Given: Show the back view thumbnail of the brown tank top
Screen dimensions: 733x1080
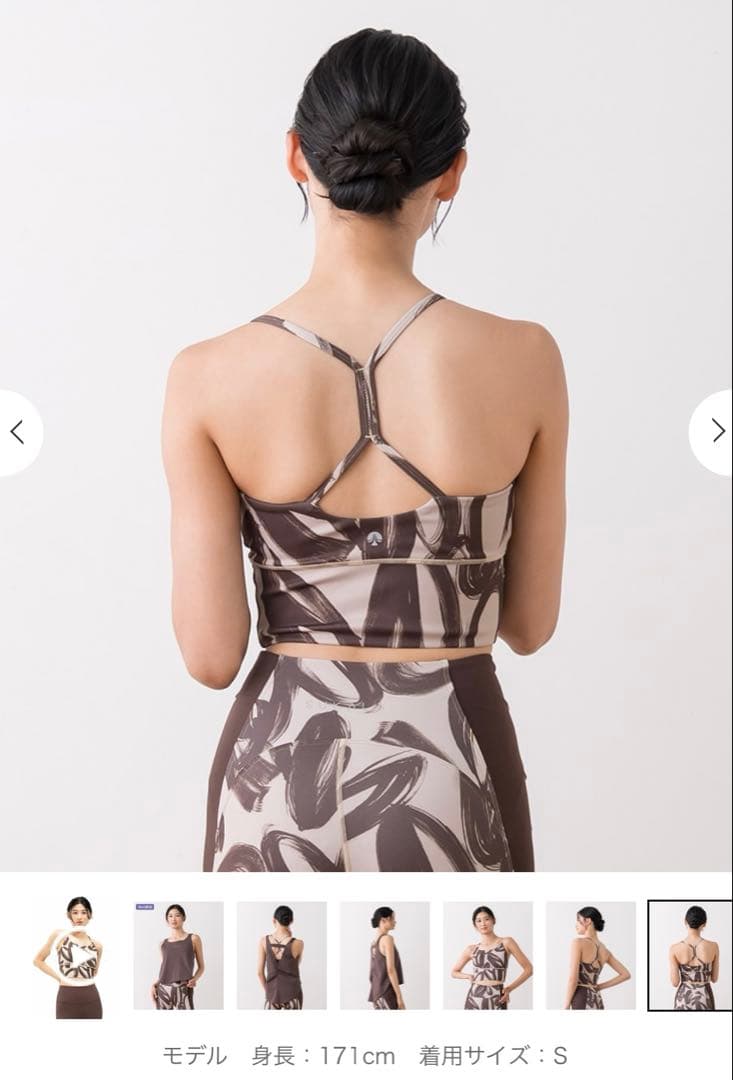Looking at the screenshot, I should [282, 955].
